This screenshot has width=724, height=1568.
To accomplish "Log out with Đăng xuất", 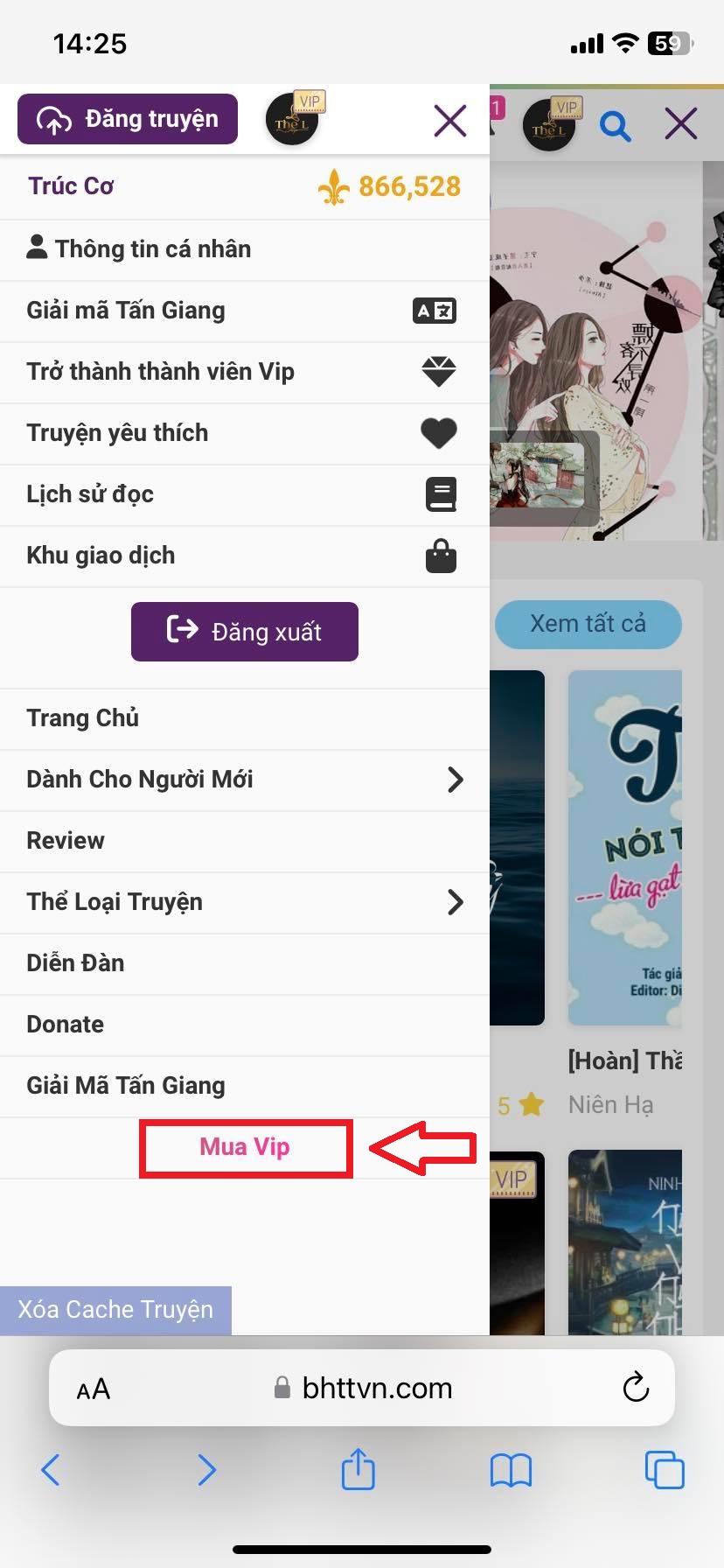I will 245,632.
